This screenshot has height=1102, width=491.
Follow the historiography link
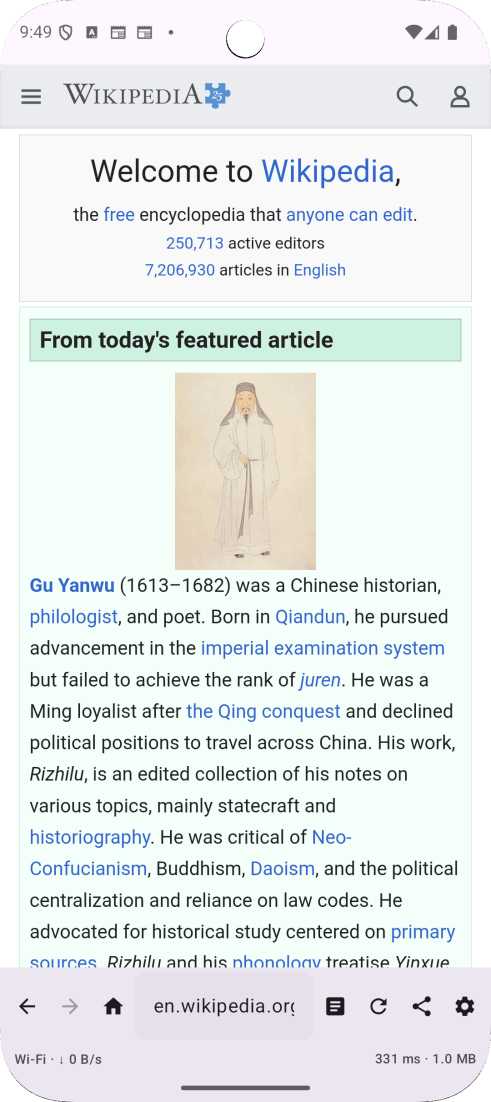[x=89, y=837]
